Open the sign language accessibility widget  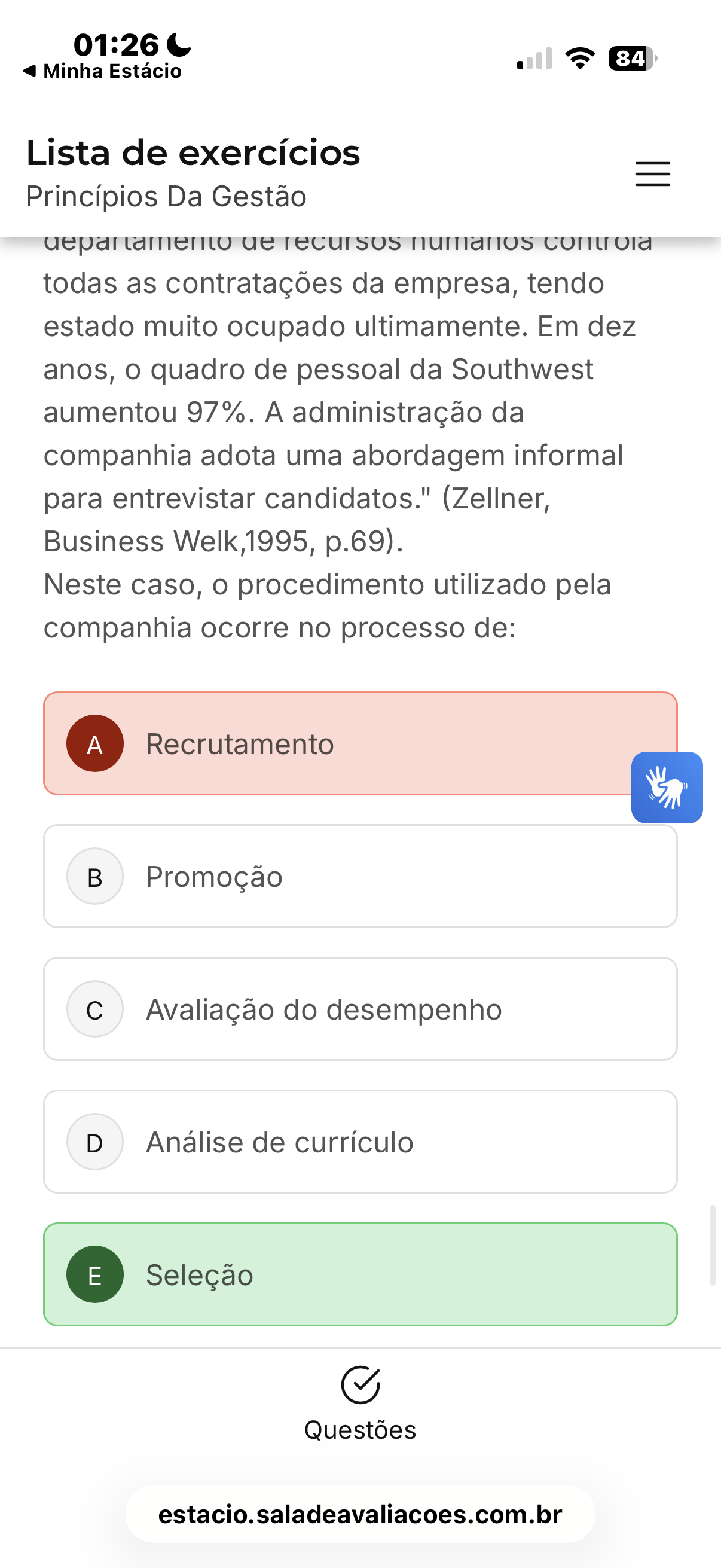click(x=667, y=788)
